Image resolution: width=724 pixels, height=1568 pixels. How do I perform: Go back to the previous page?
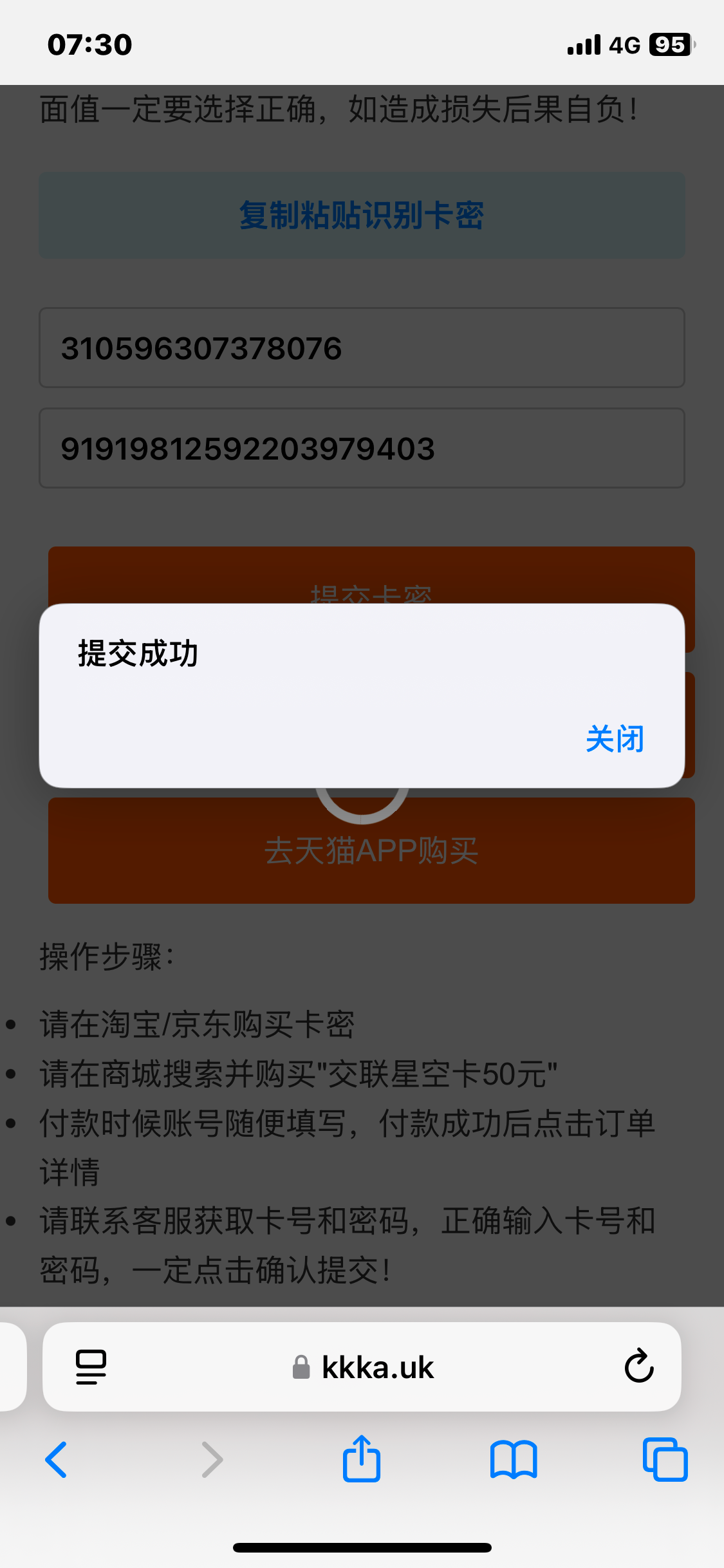point(57,1460)
